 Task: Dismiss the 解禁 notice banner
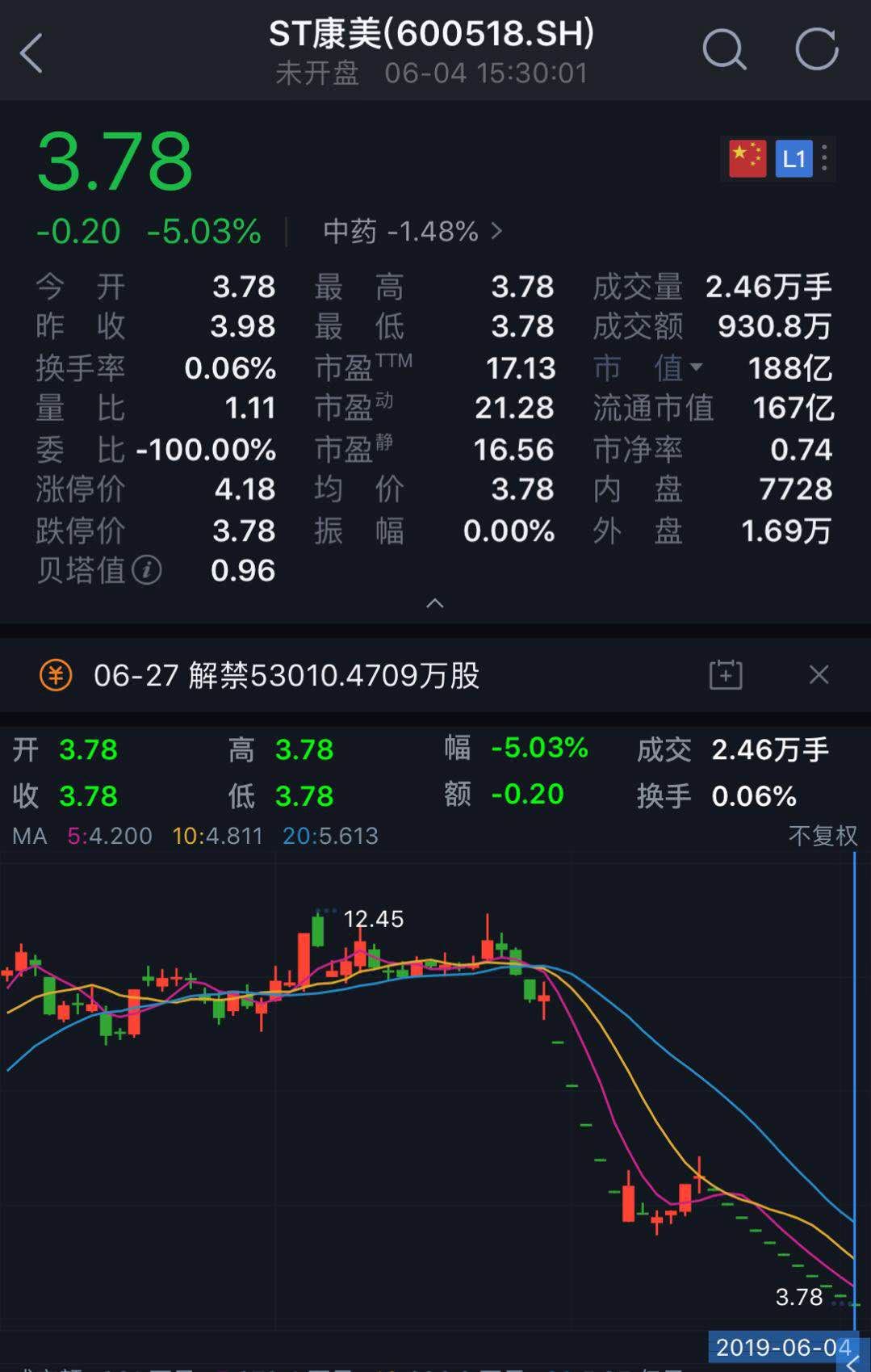pos(819,675)
